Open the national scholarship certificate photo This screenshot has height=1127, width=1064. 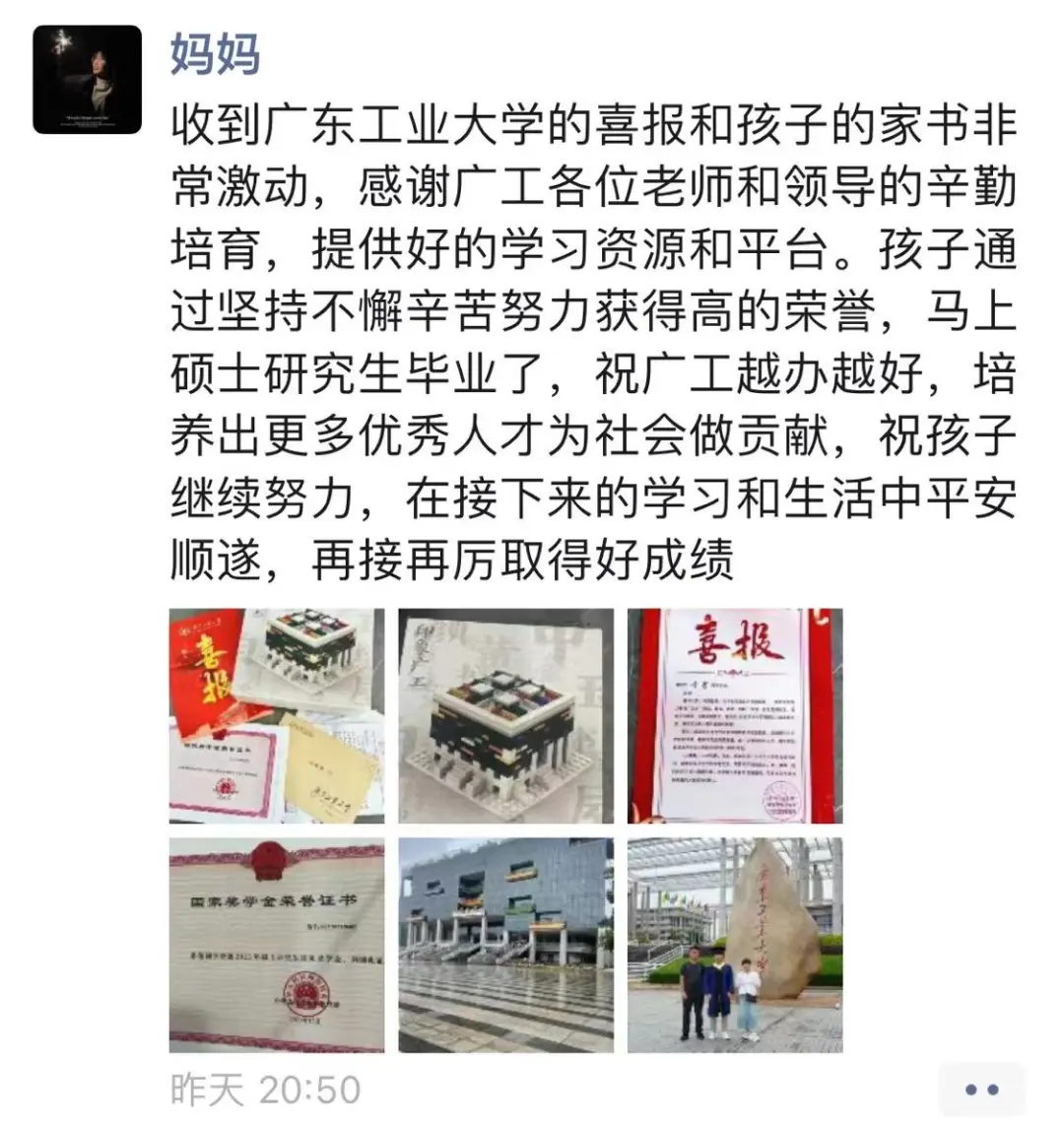coord(277,945)
